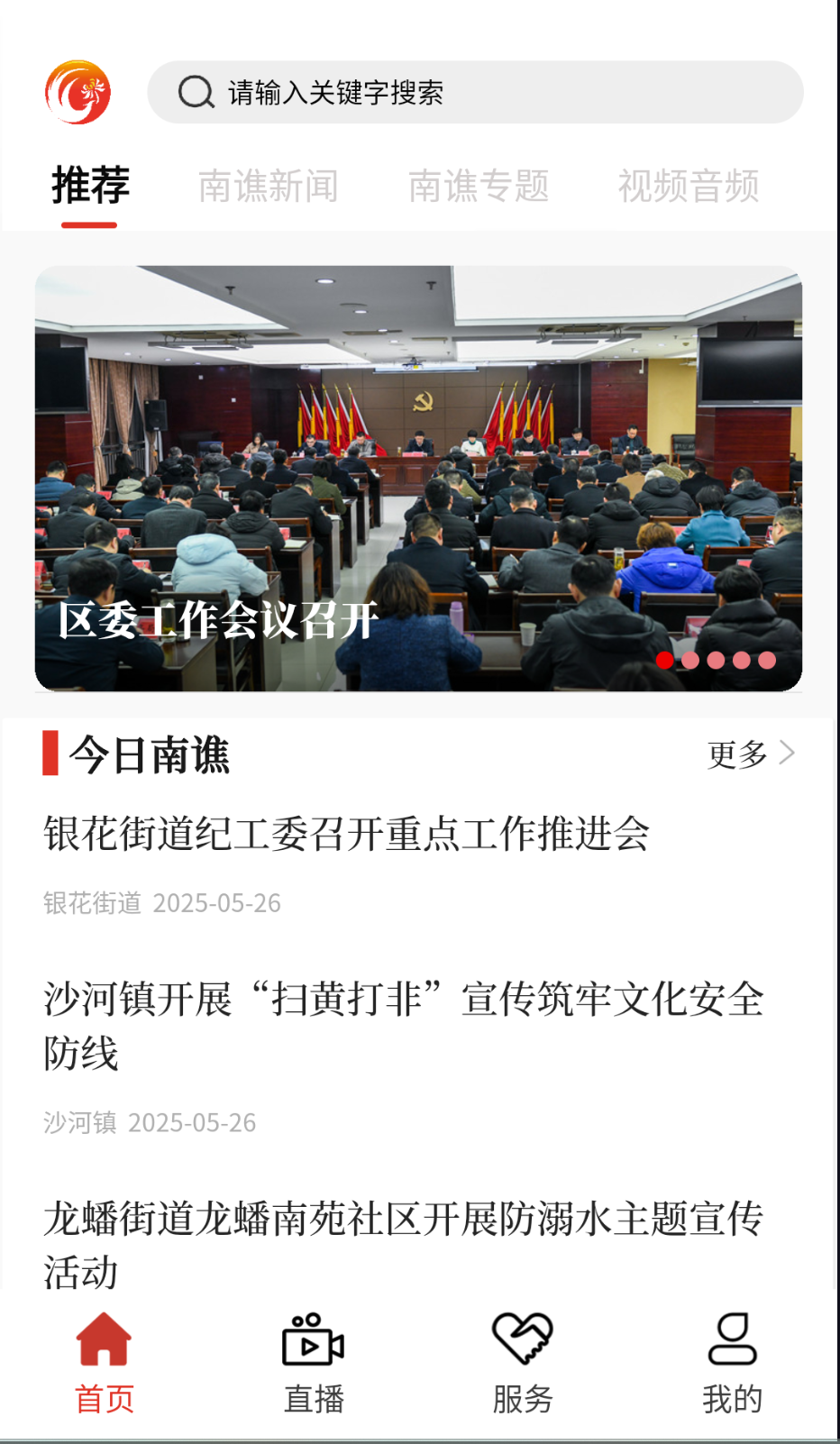This screenshot has height=1444, width=840.
Task: Switch to the 南谯新闻 tab
Action: click(267, 186)
